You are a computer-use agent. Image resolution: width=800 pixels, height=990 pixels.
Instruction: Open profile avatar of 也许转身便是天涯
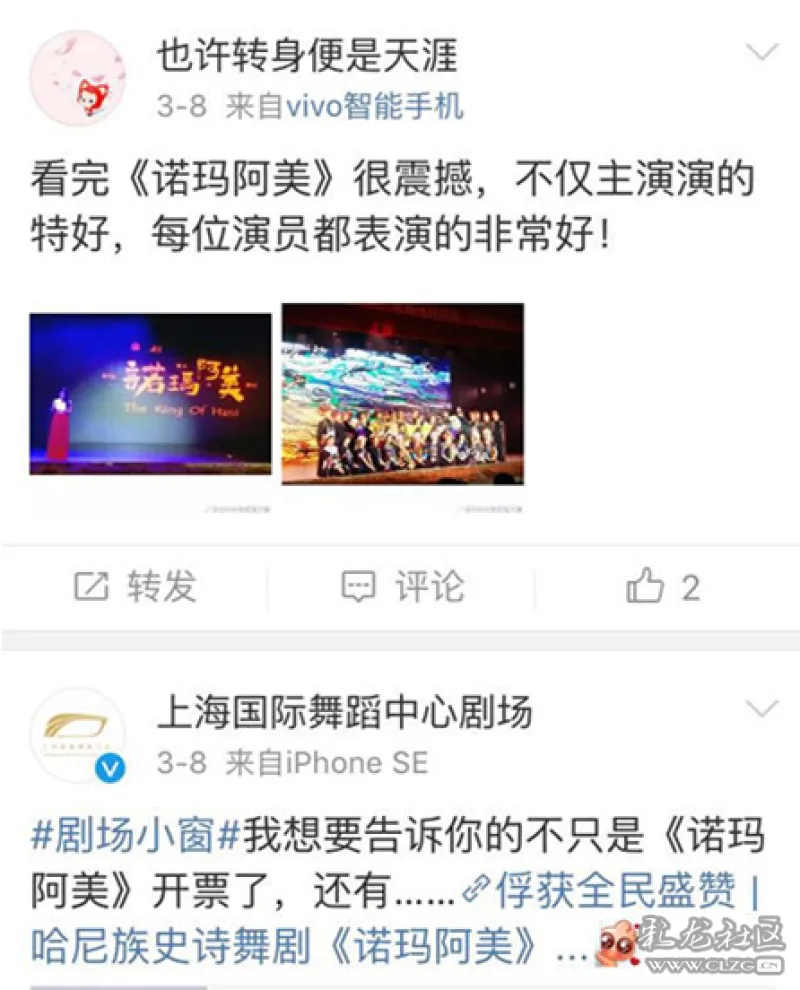click(77, 79)
